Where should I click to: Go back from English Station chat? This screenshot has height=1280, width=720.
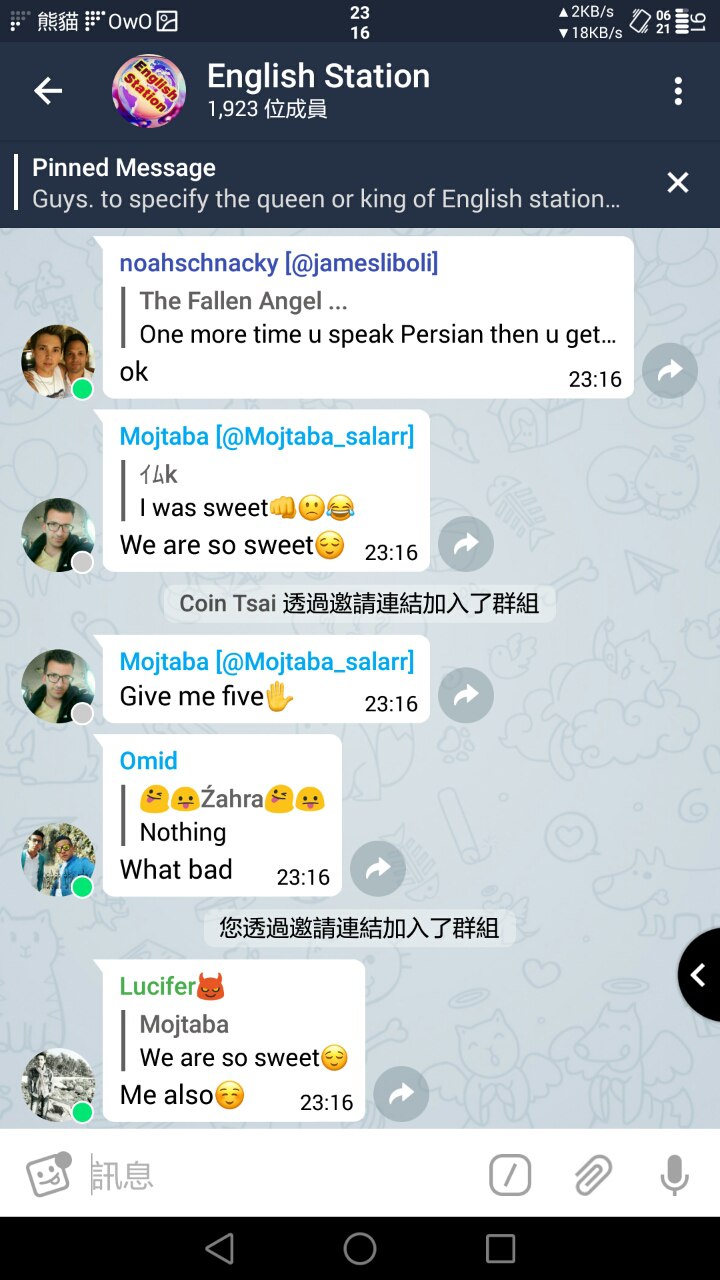pyautogui.click(x=48, y=91)
